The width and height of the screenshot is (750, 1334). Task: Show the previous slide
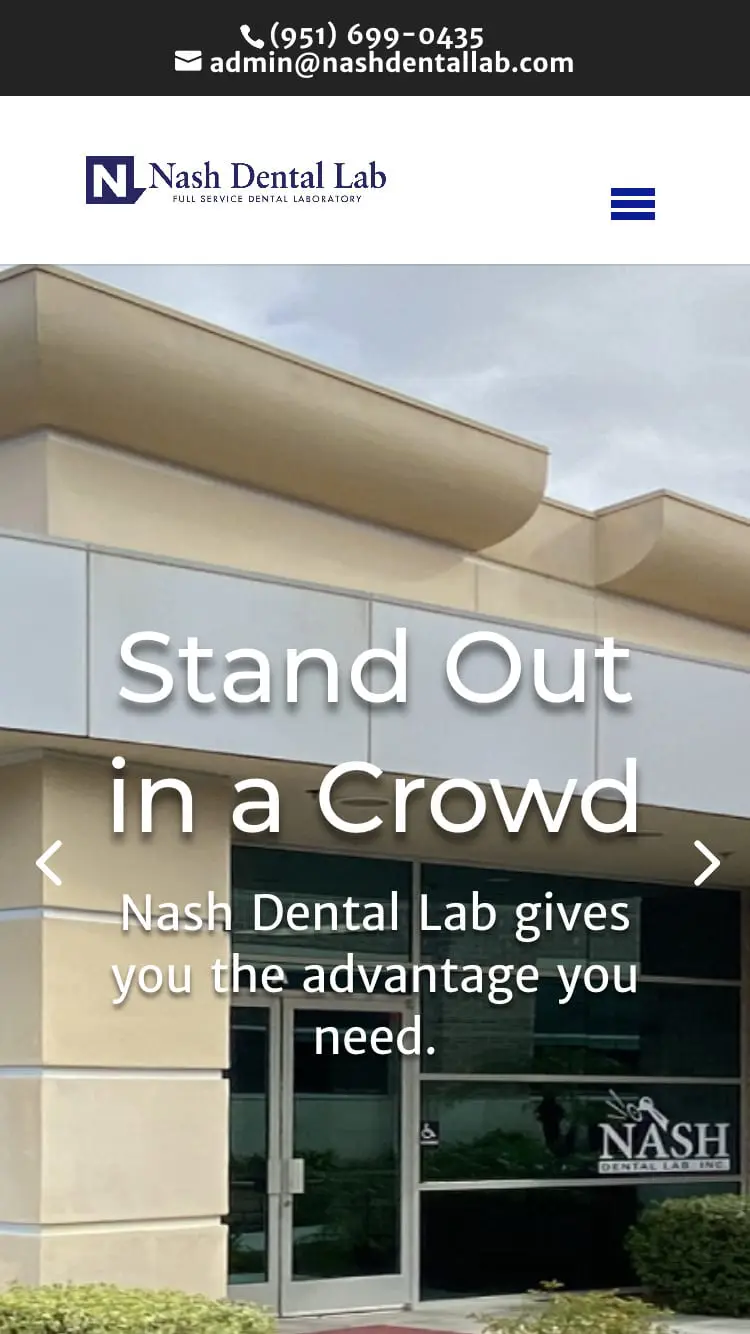[49, 863]
